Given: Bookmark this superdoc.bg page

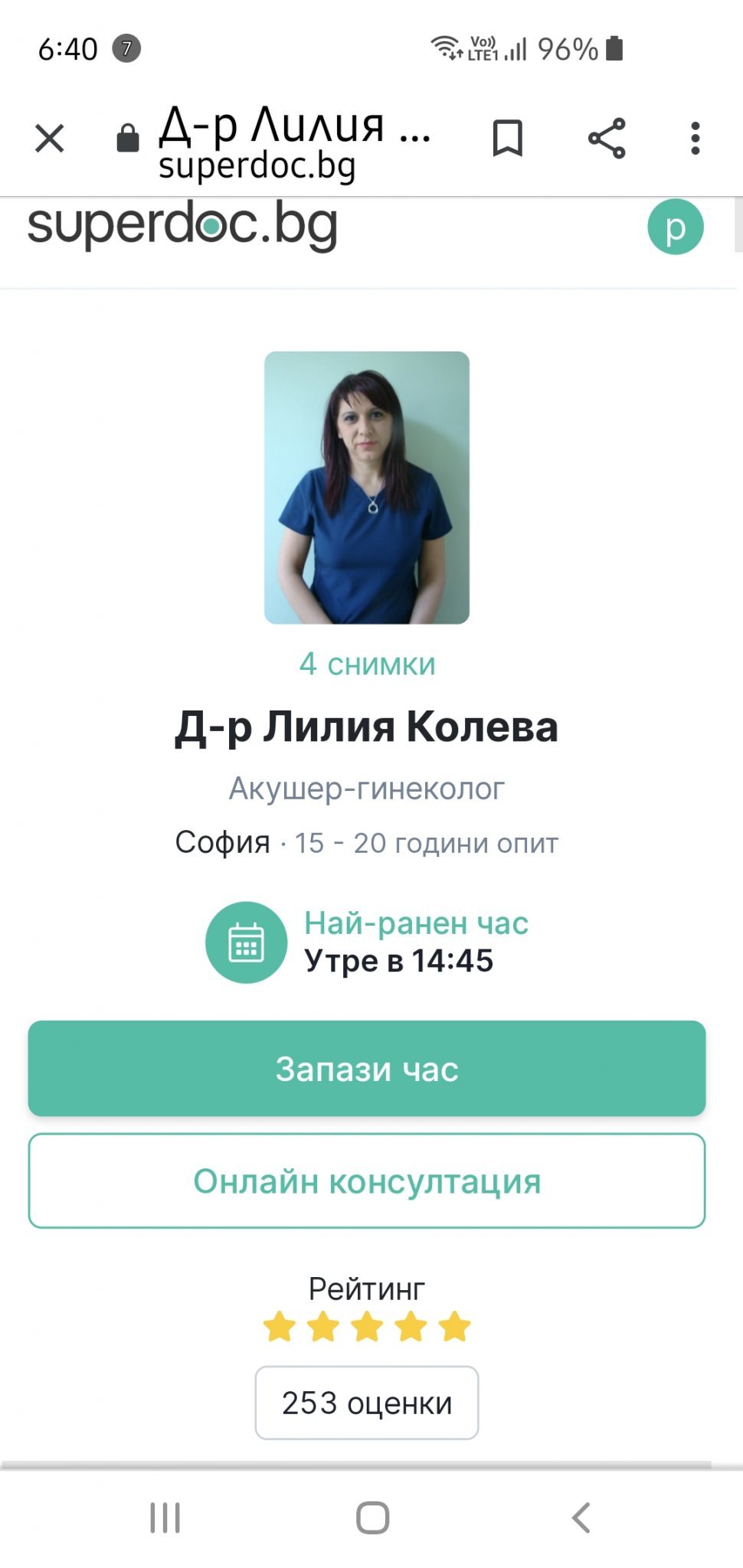Looking at the screenshot, I should click(x=507, y=139).
